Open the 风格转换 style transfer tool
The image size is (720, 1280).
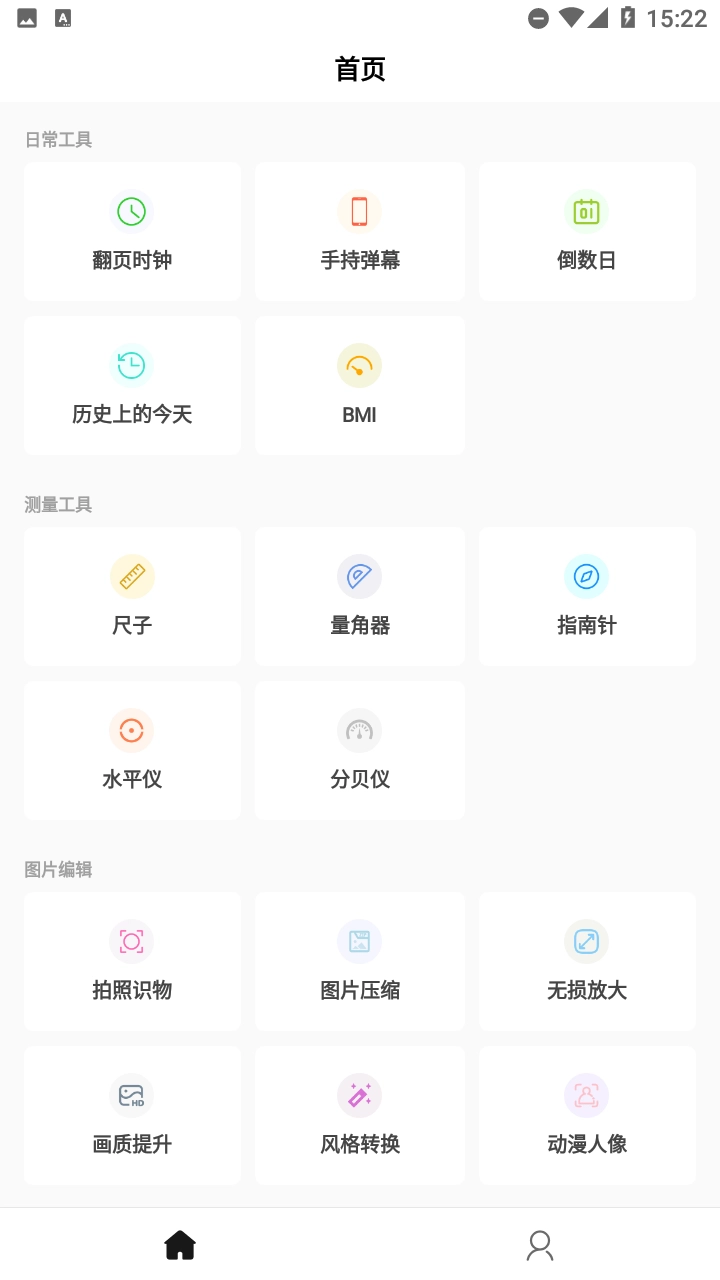359,1115
